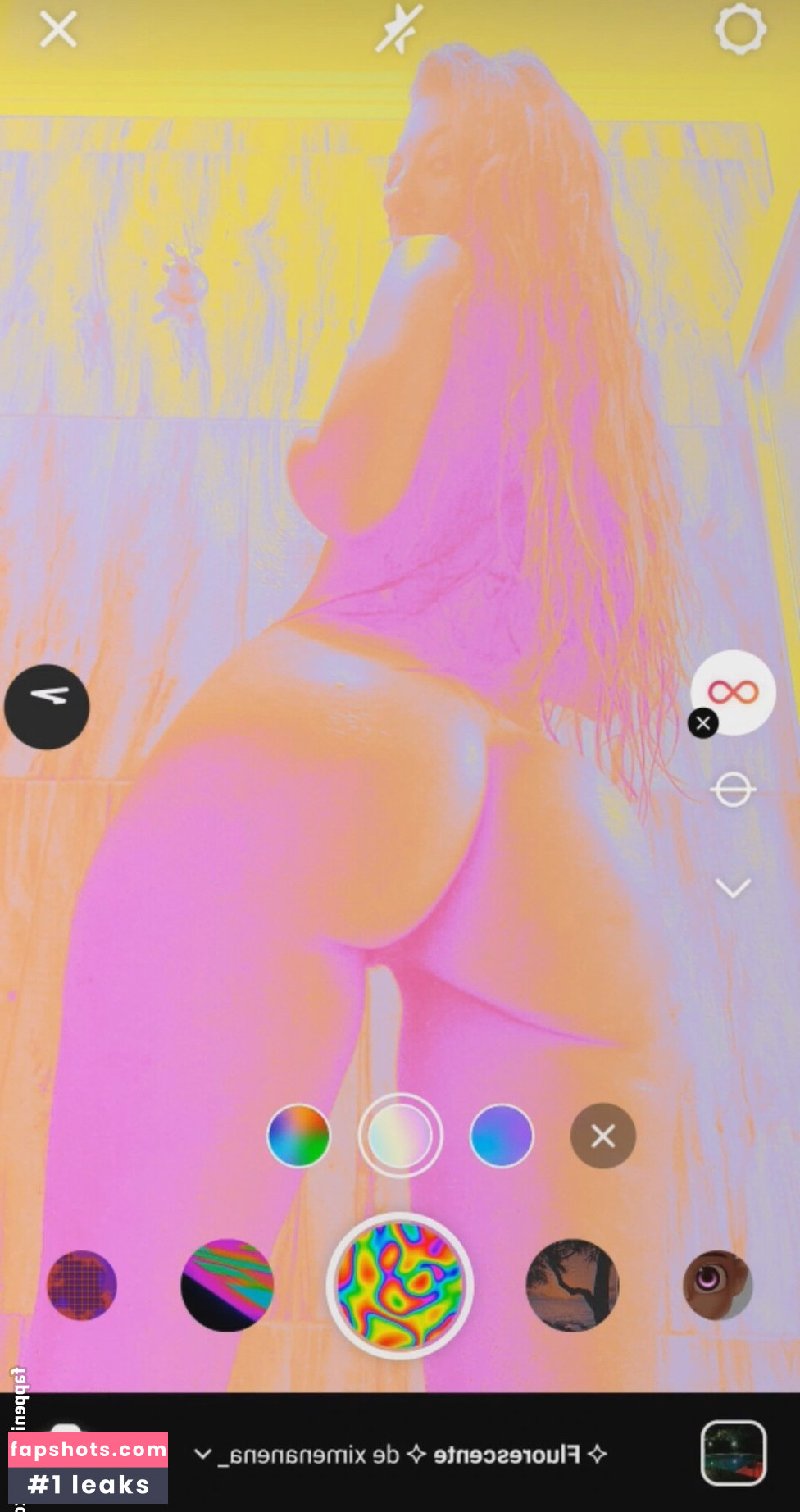Toggle the camera flash
This screenshot has width=800, height=1512.
point(399,29)
